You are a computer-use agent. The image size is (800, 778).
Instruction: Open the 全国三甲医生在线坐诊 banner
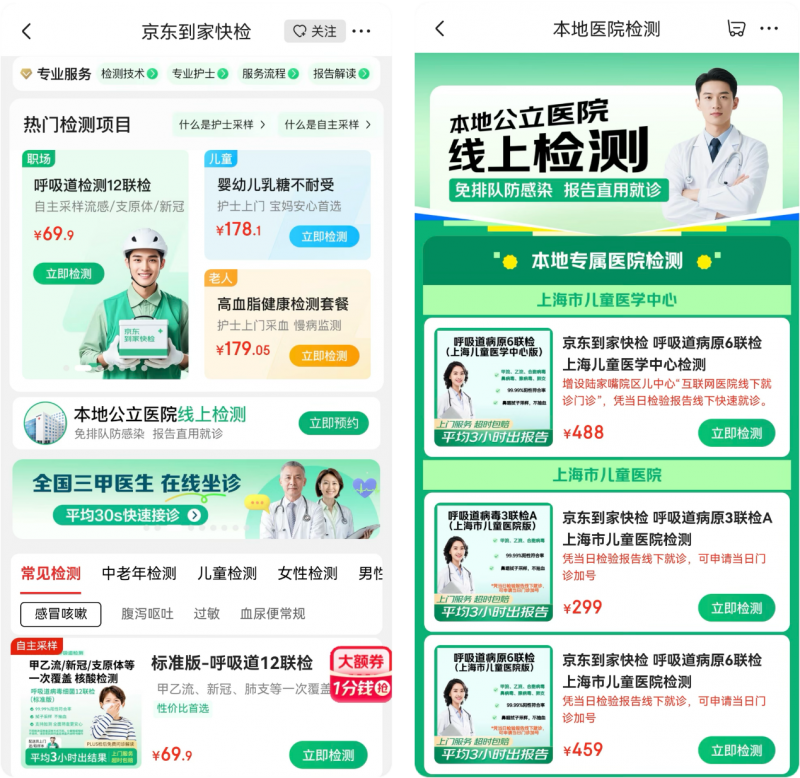196,499
